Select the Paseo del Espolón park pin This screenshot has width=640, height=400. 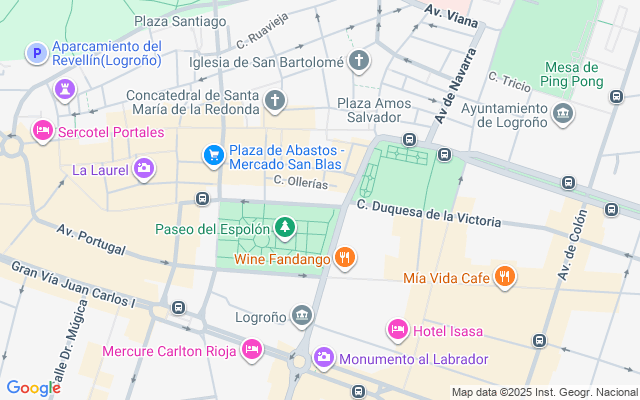click(285, 229)
